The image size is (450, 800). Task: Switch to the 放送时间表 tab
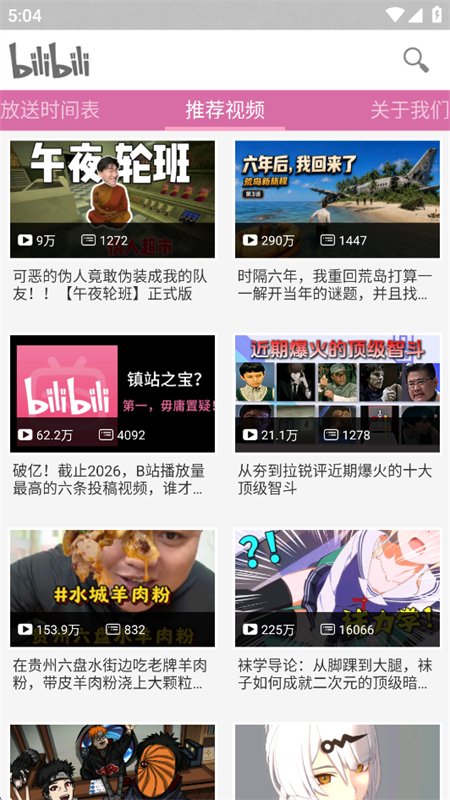coord(49,110)
